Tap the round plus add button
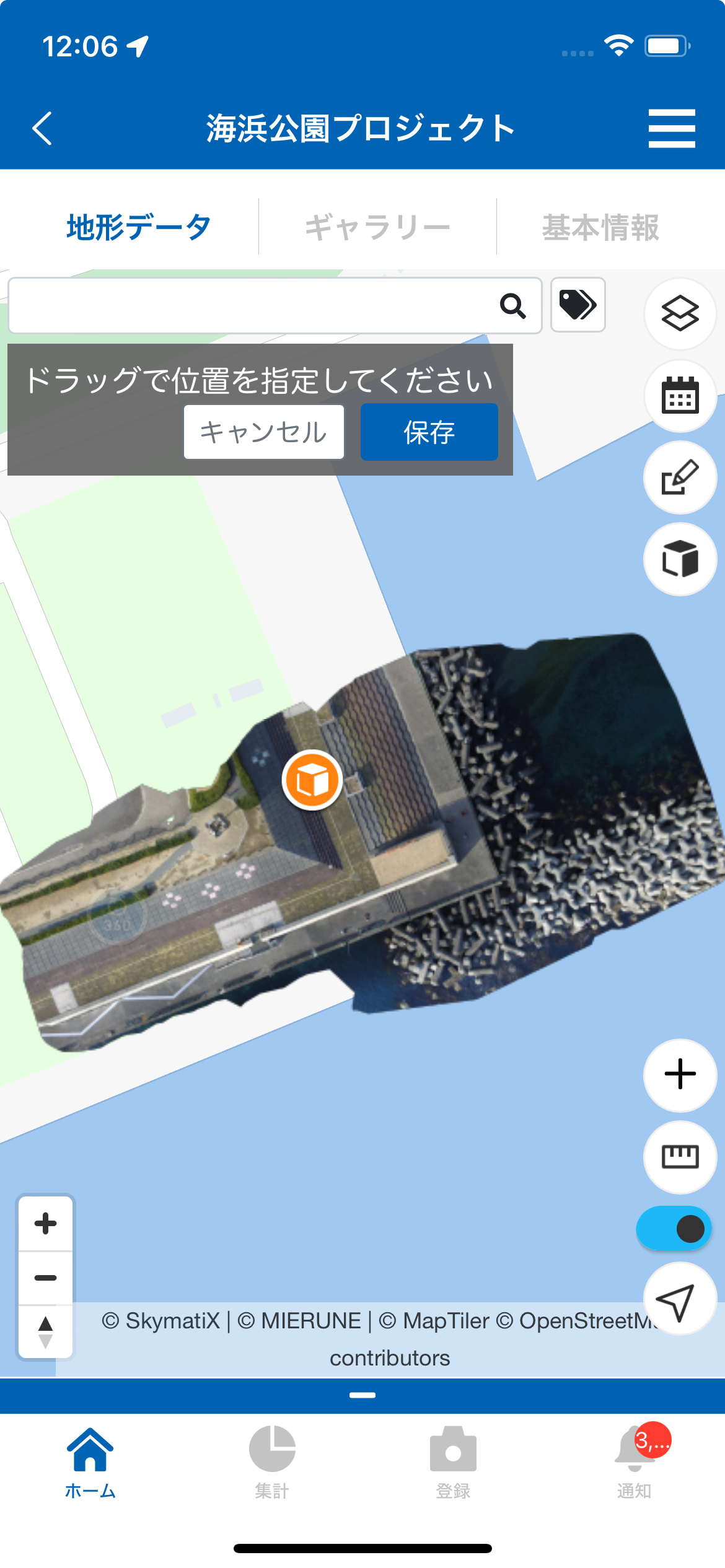The width and height of the screenshot is (725, 1568). coord(680,1074)
